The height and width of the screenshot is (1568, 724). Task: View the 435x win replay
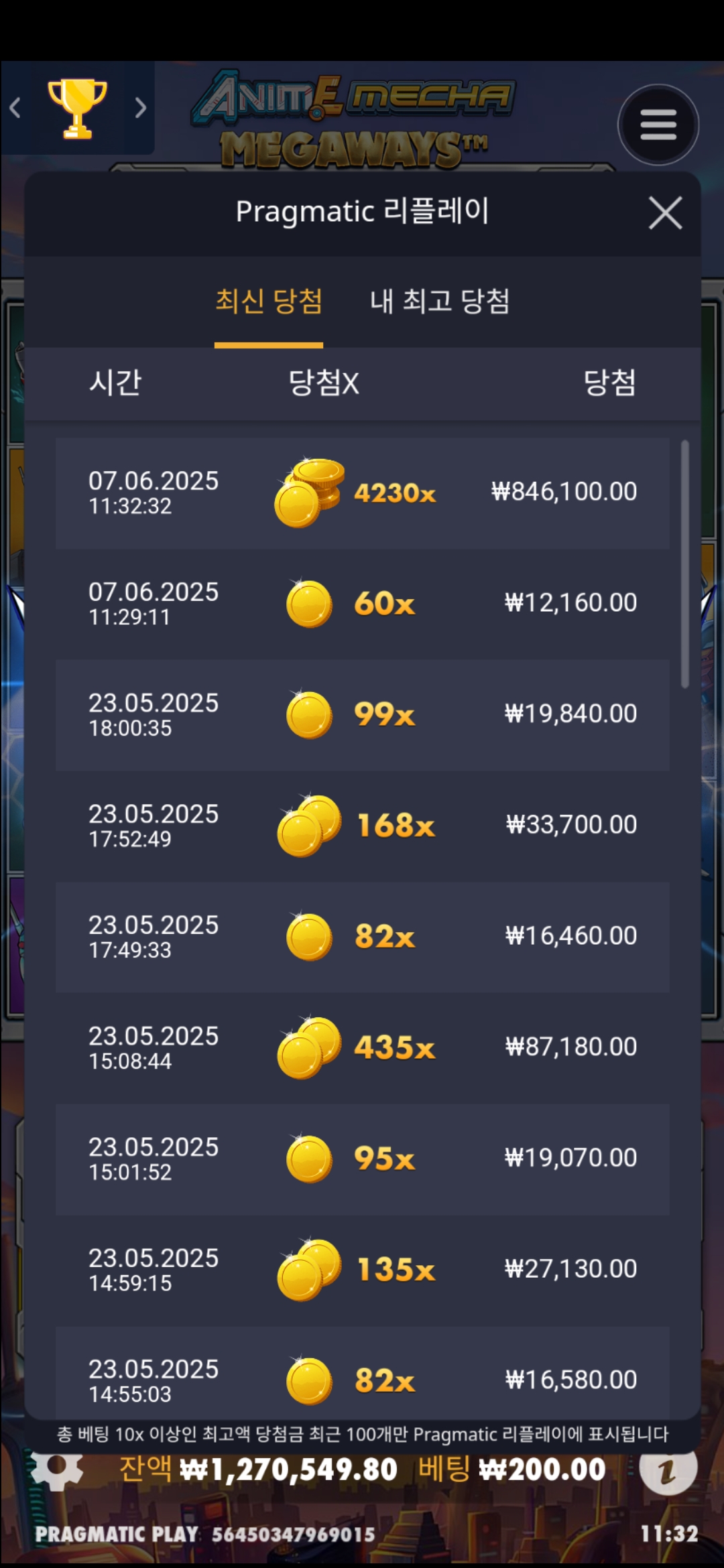tap(362, 1047)
